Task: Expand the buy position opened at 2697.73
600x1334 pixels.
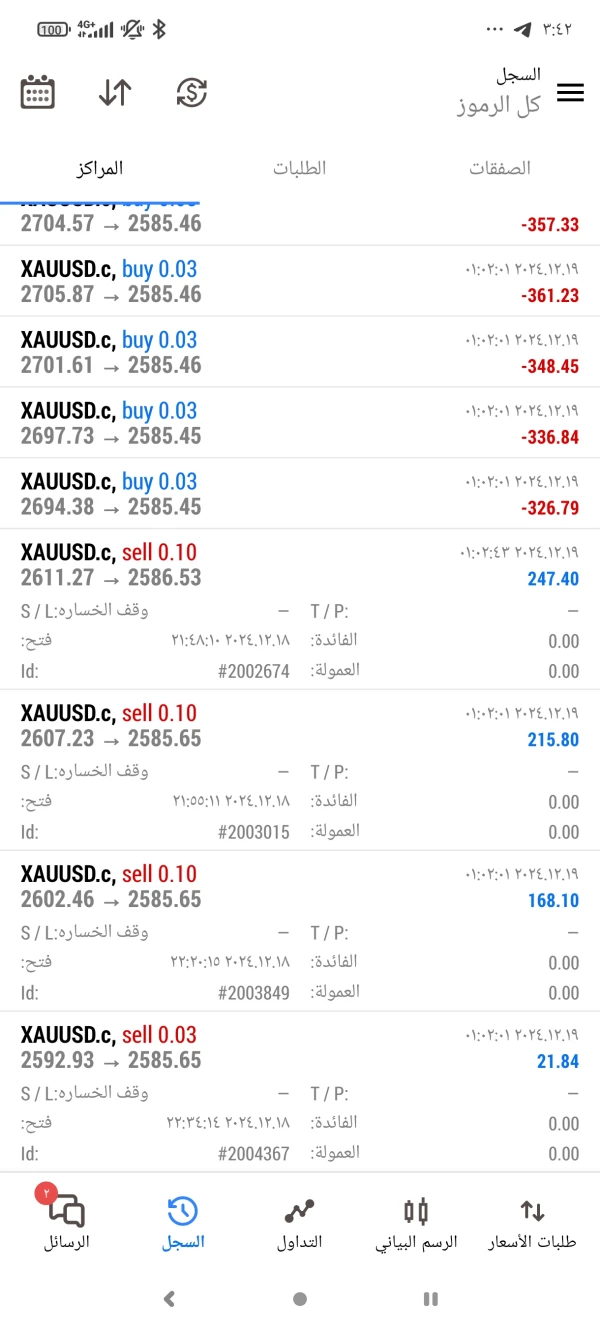Action: tap(300, 423)
